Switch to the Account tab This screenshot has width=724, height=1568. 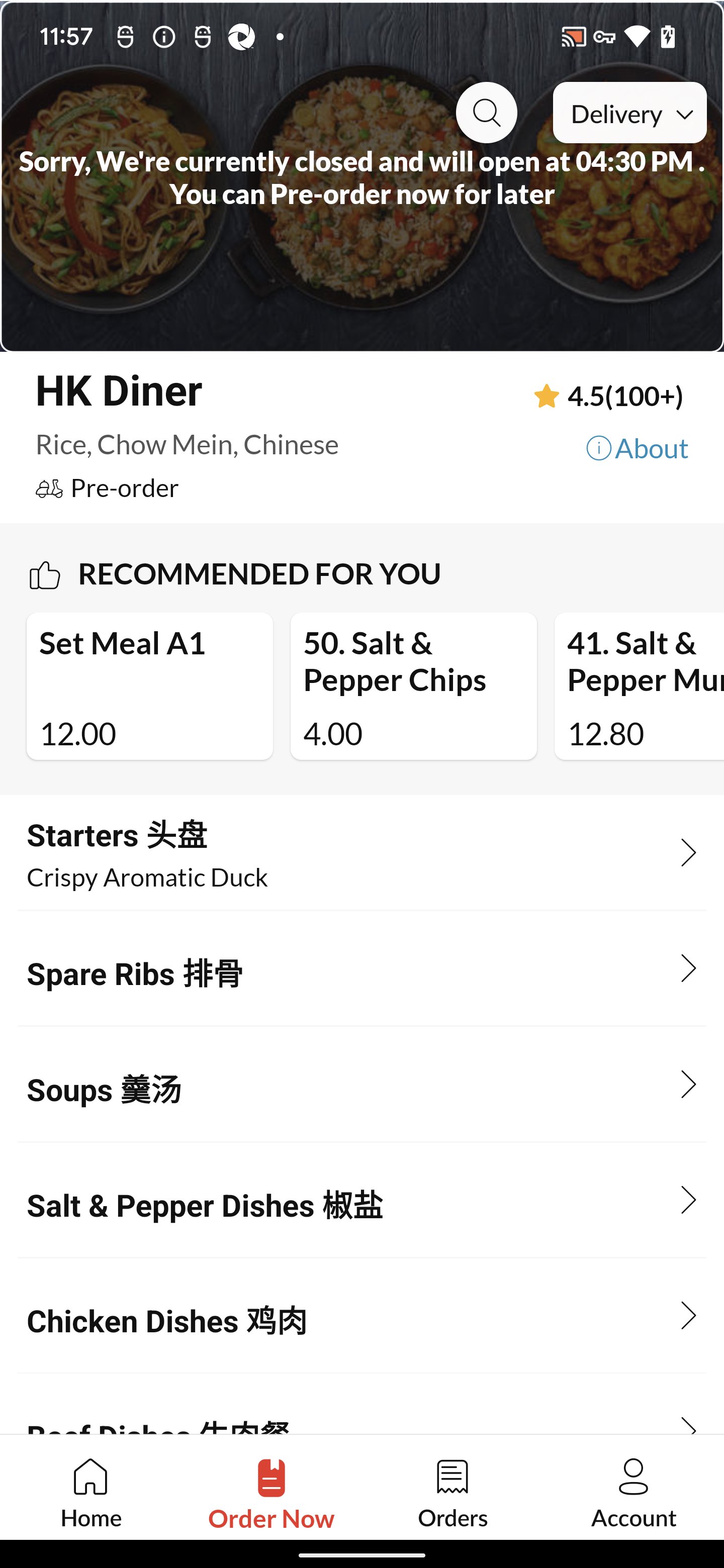pyautogui.click(x=633, y=1493)
